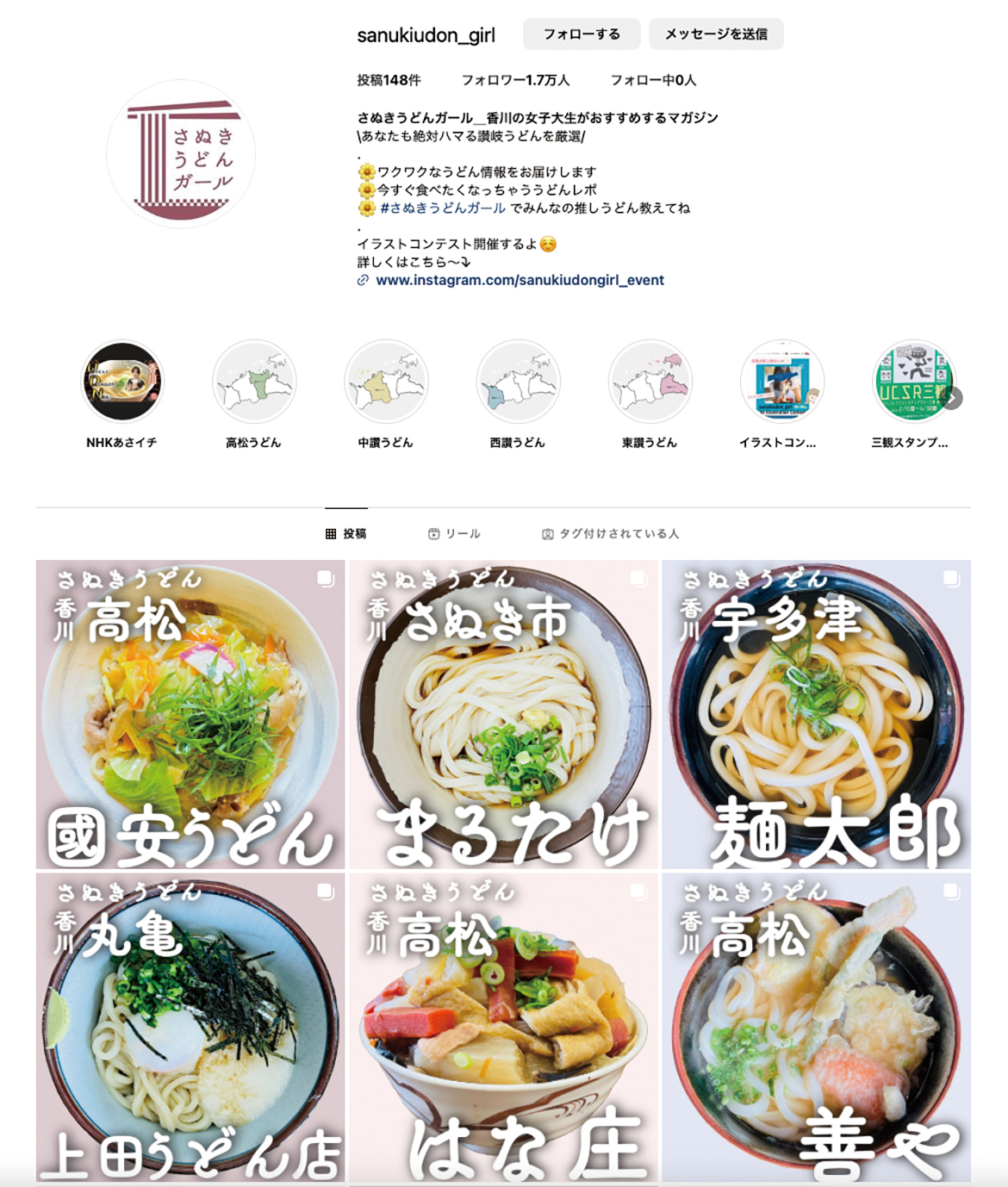Switch to the リール tab
Viewport: 1008px width, 1187px height.
(x=454, y=534)
